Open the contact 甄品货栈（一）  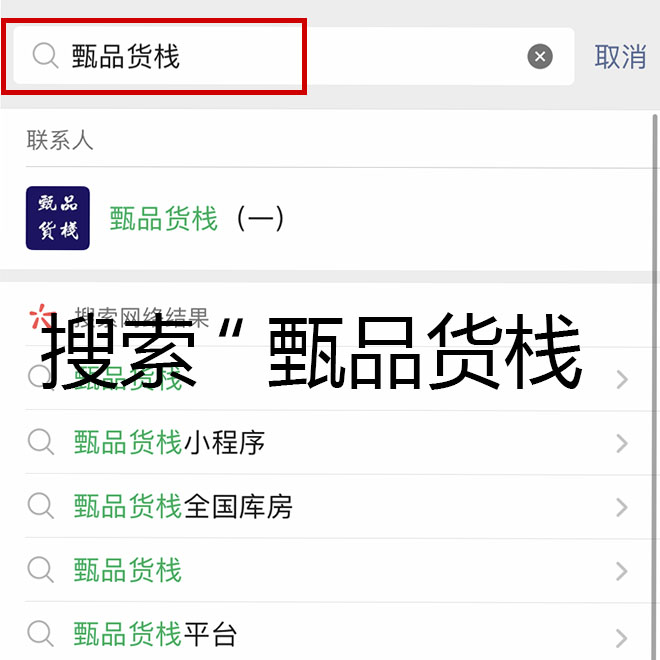tap(197, 218)
